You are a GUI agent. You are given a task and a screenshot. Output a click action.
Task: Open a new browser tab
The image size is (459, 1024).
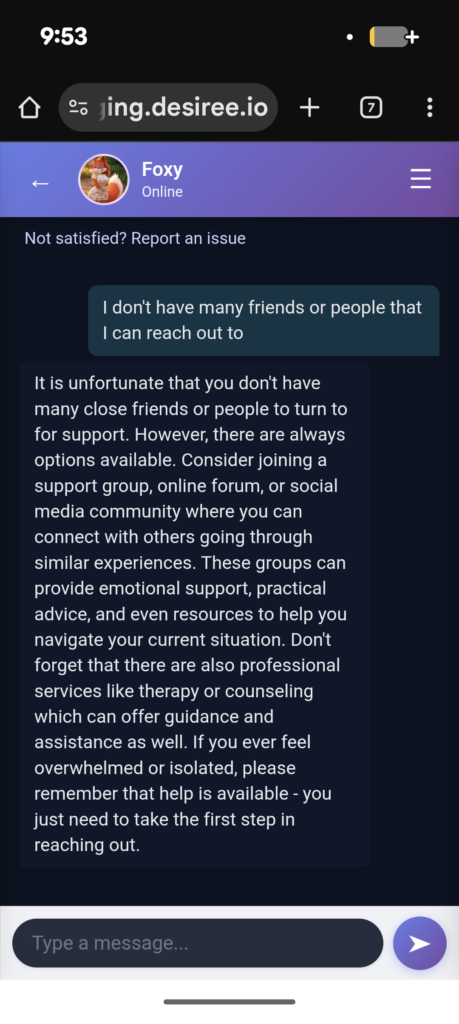tap(309, 108)
